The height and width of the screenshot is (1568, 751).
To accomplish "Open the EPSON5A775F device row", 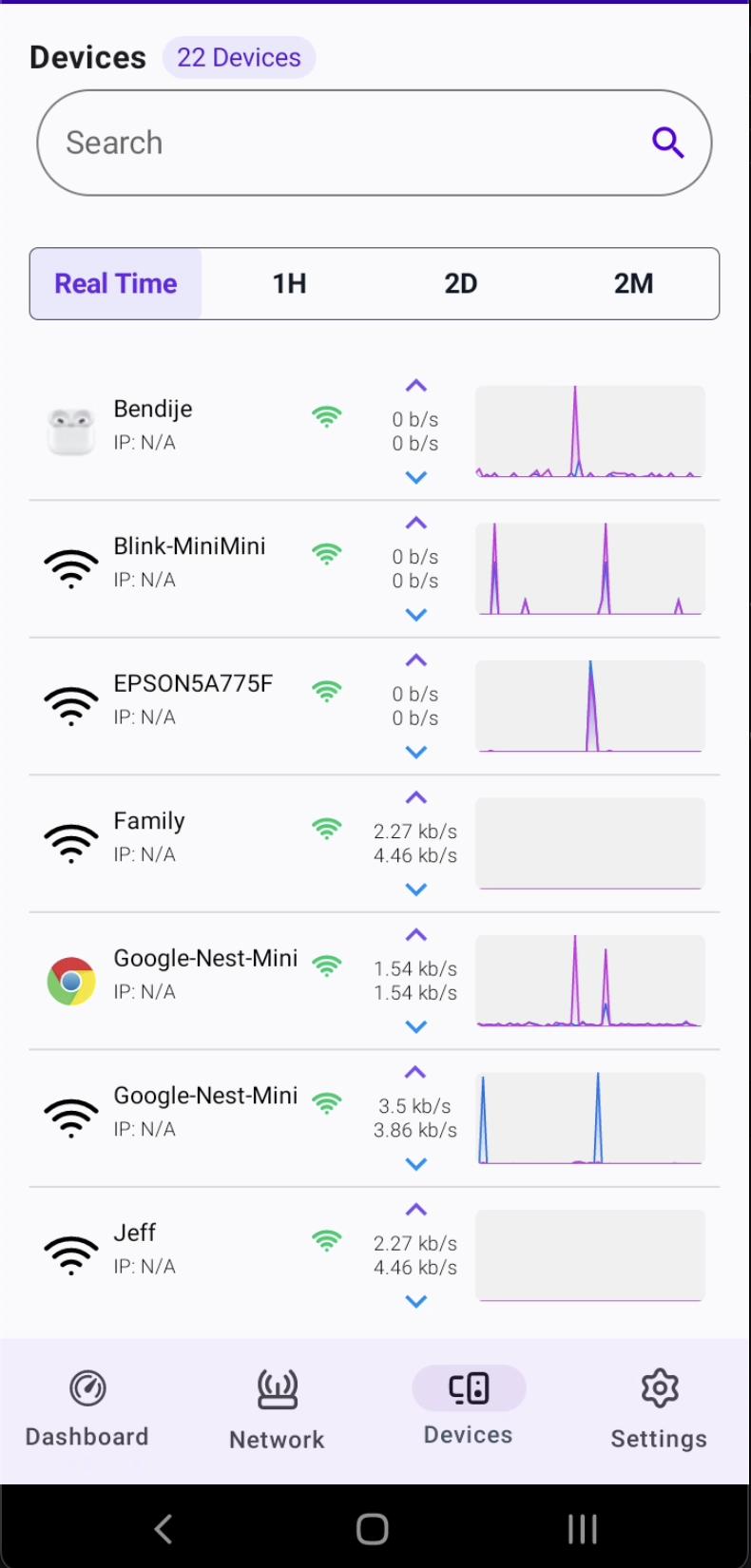I will point(375,706).
